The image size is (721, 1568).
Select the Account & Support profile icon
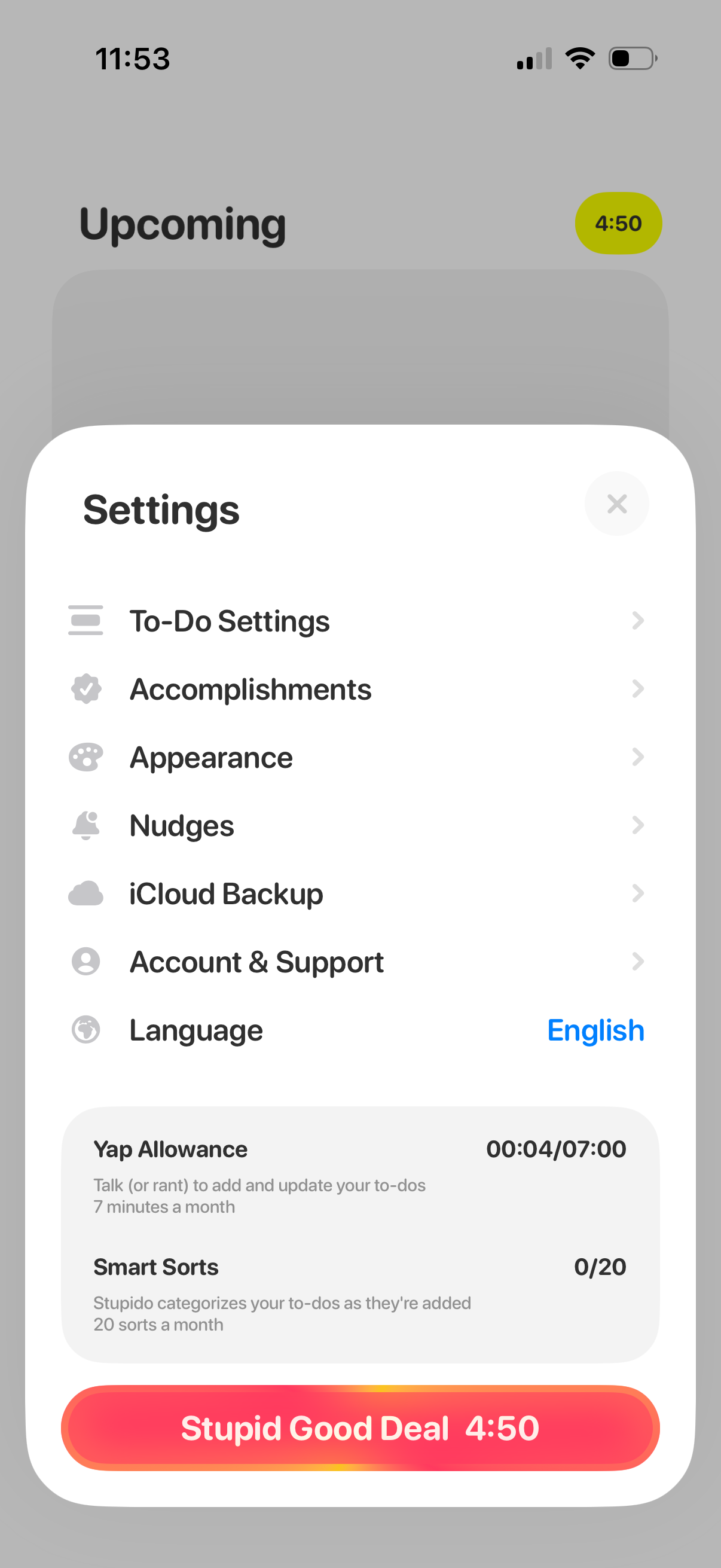coord(85,962)
